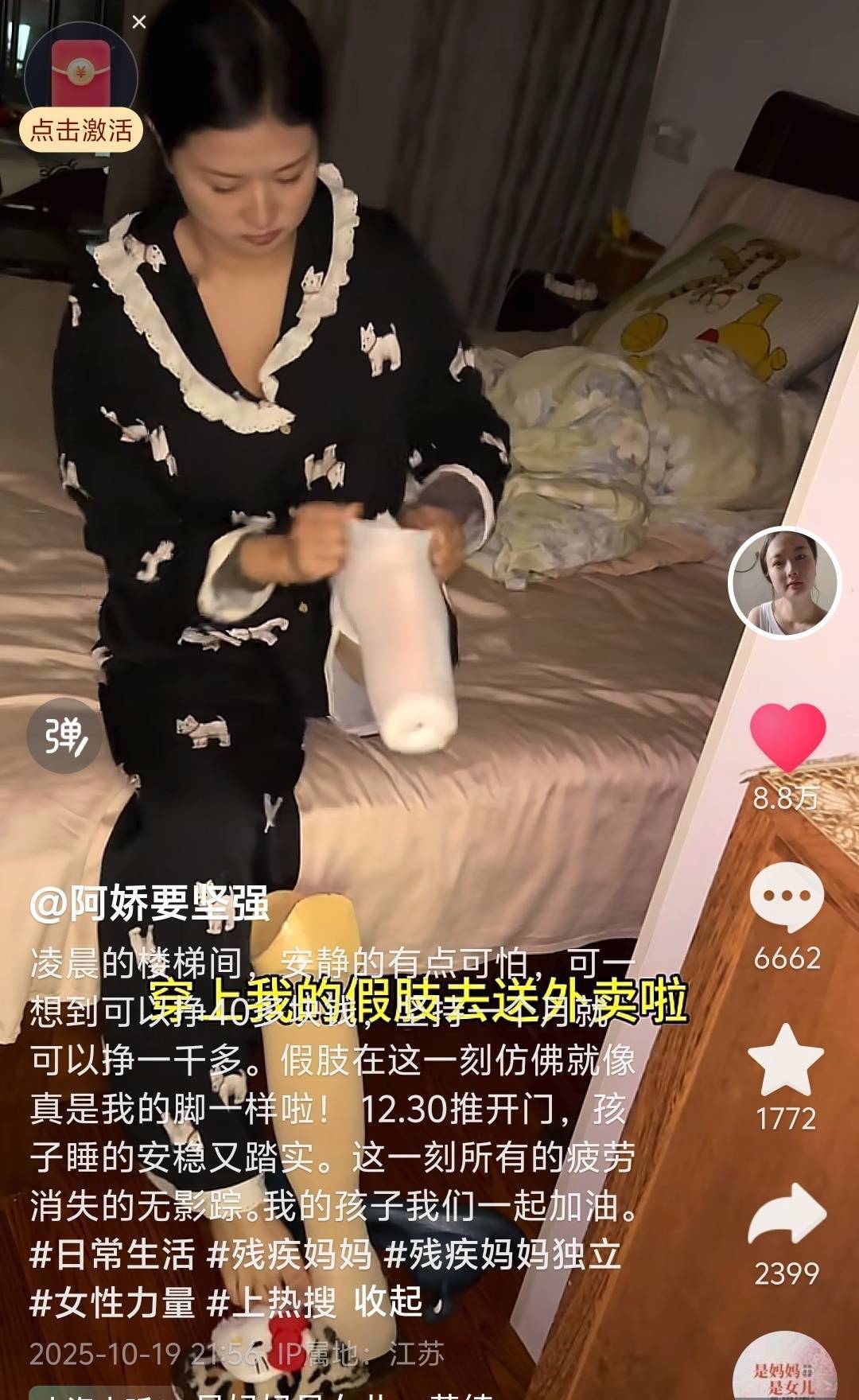Open hashtag #残疾妈妈独立
This screenshot has height=1400, width=859.
point(503,1254)
